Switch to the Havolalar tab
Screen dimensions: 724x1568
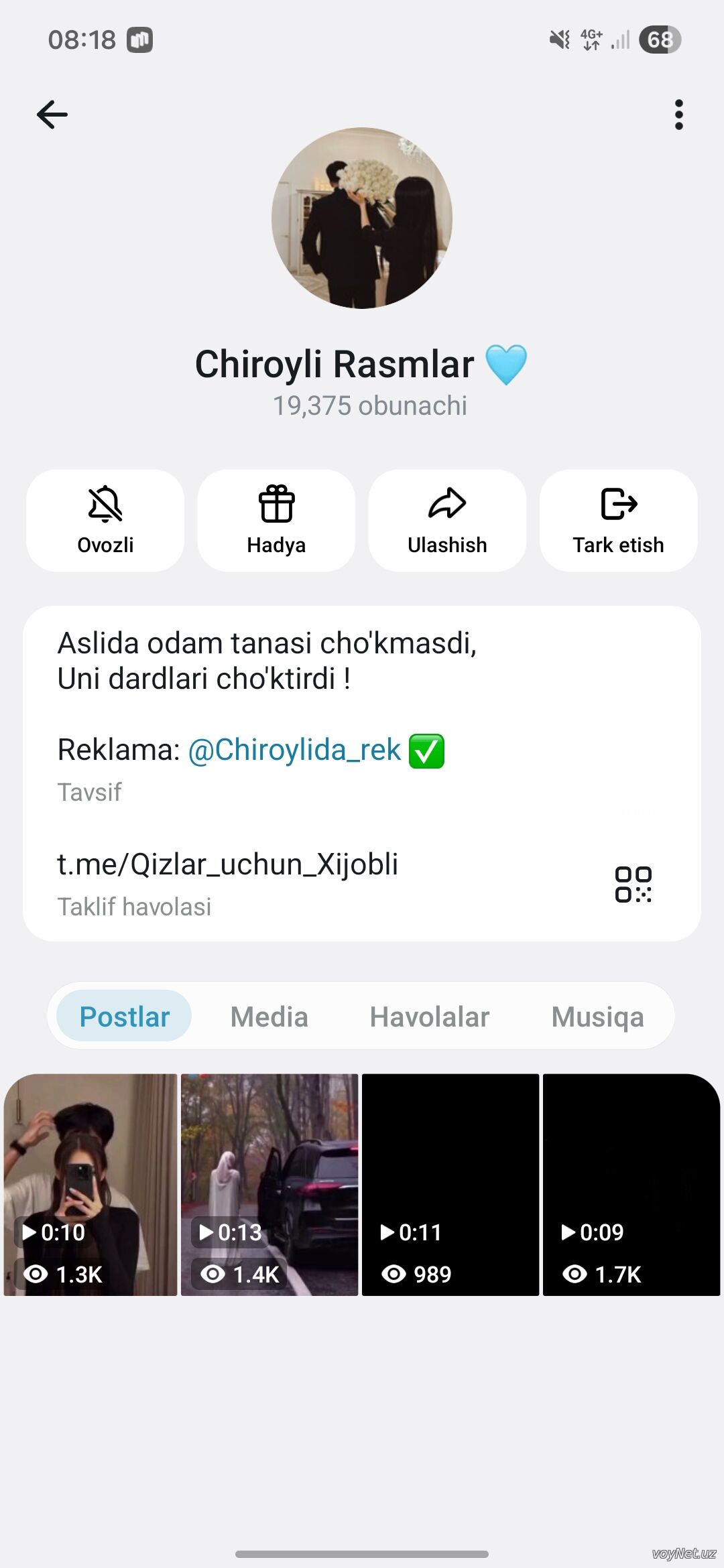click(430, 1017)
